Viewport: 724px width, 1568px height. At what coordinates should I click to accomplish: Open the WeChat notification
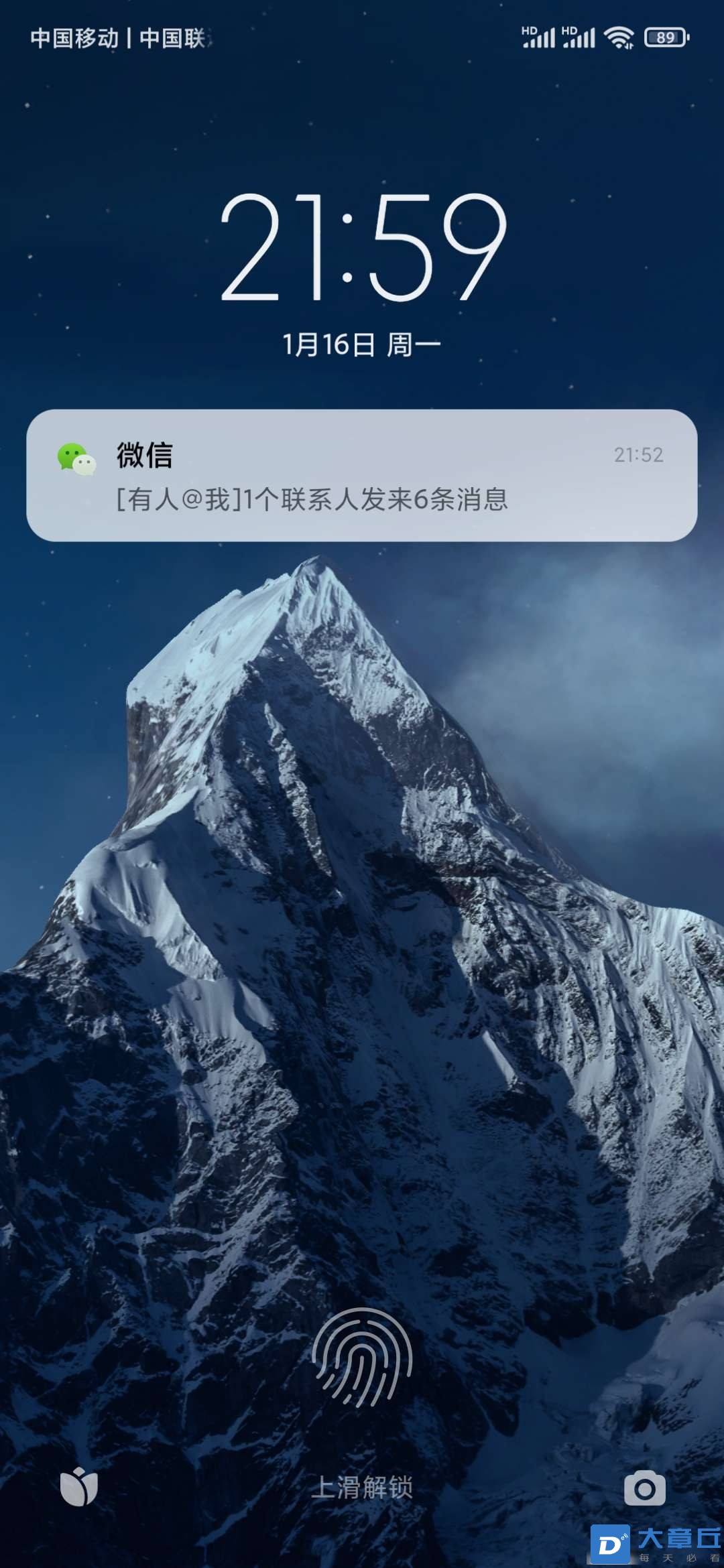[361, 476]
